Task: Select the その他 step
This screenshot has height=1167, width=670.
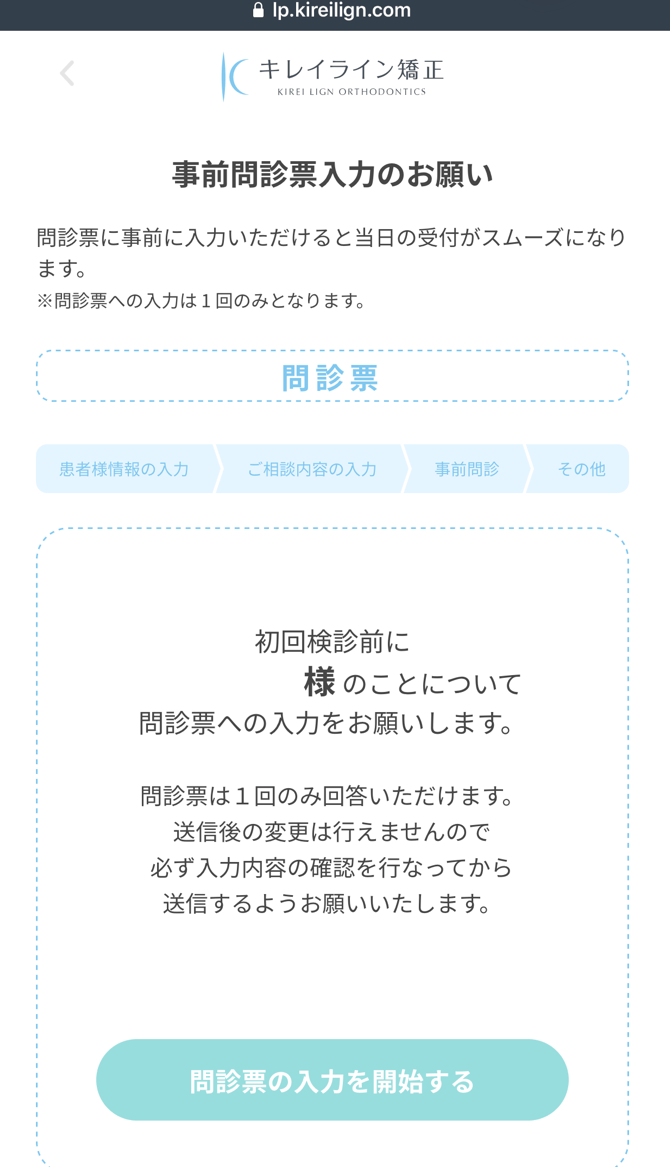Action: click(579, 469)
